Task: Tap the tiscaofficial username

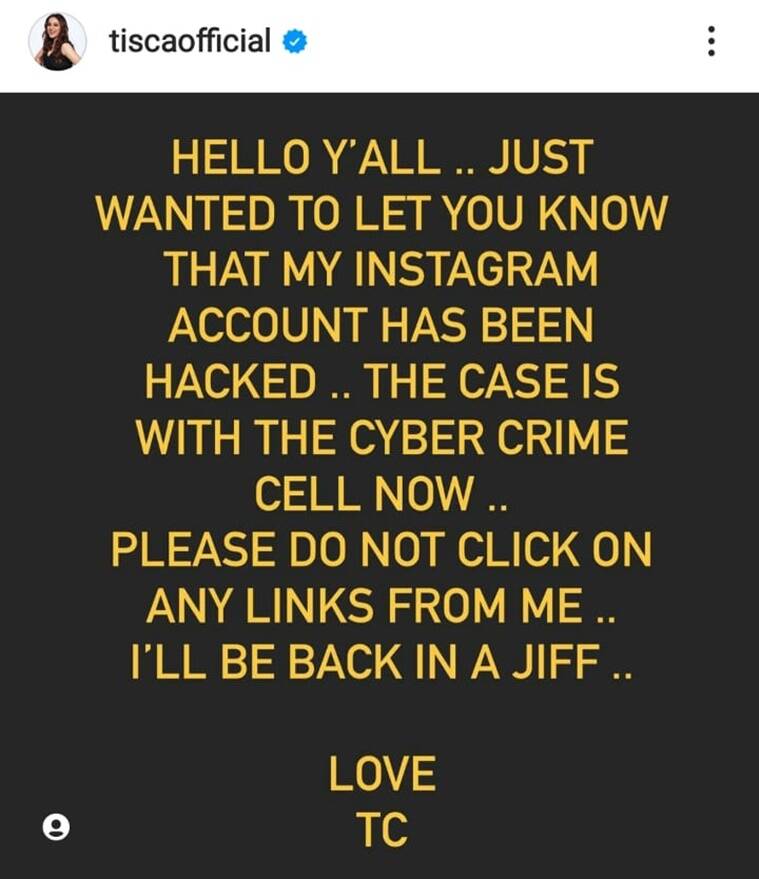Action: pos(189,41)
